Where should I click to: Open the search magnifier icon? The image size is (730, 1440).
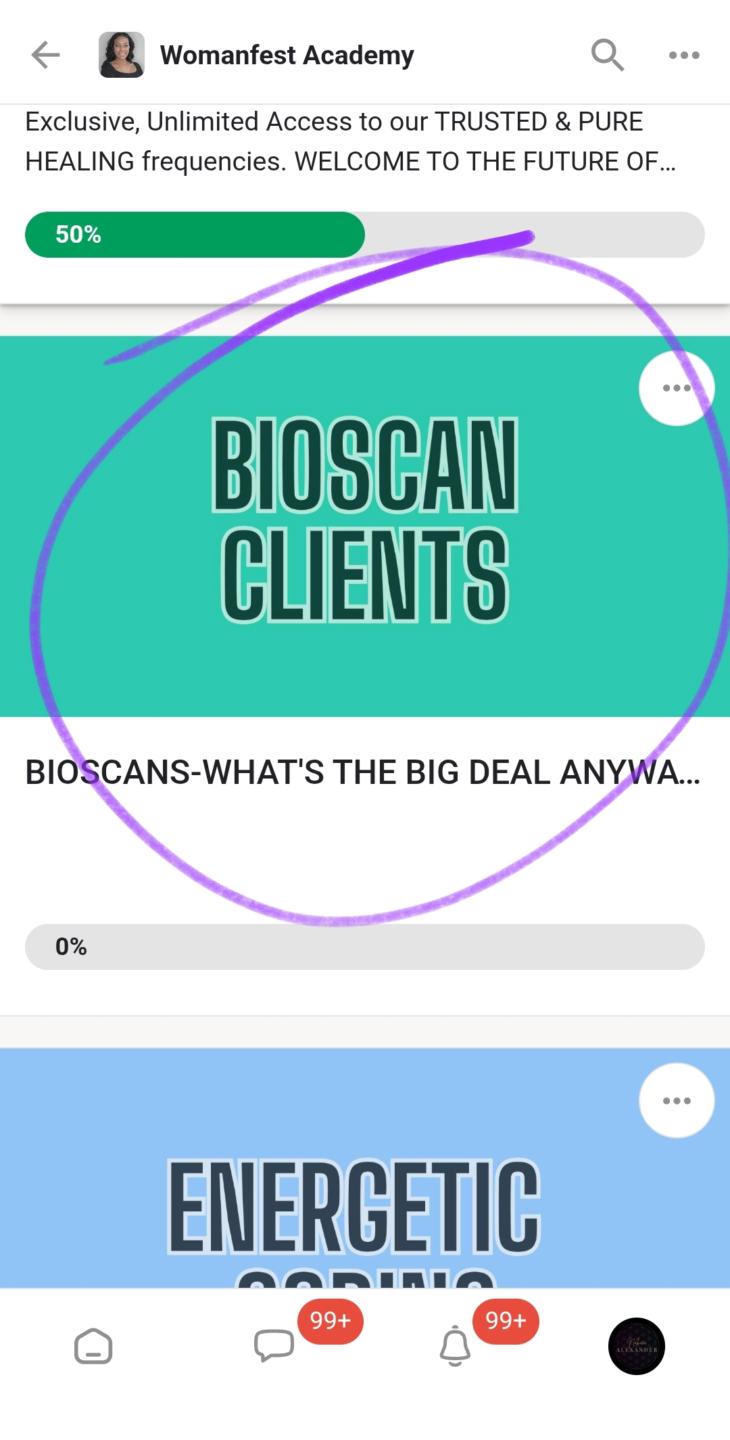pos(607,55)
